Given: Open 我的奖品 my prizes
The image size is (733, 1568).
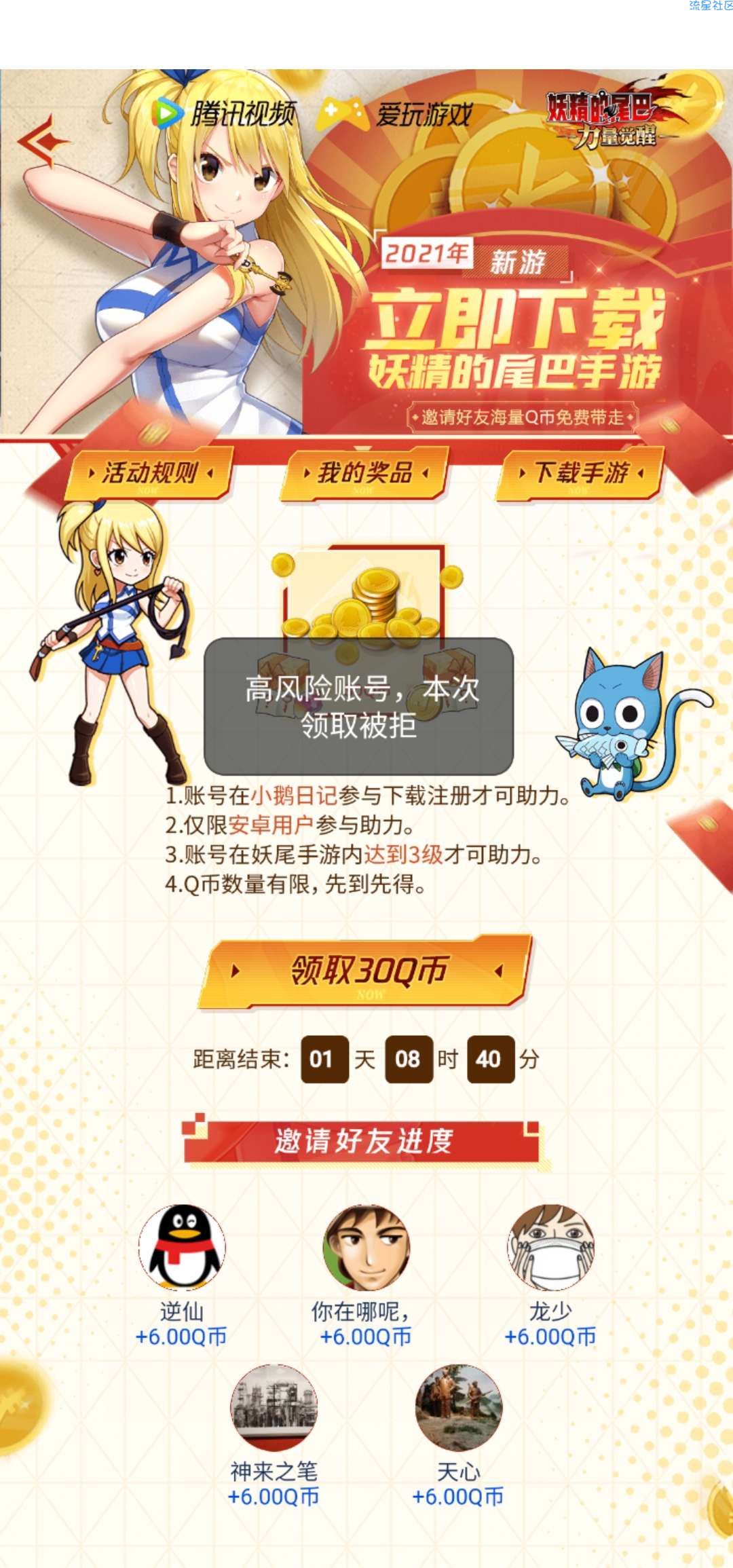Looking at the screenshot, I should pyautogui.click(x=365, y=473).
